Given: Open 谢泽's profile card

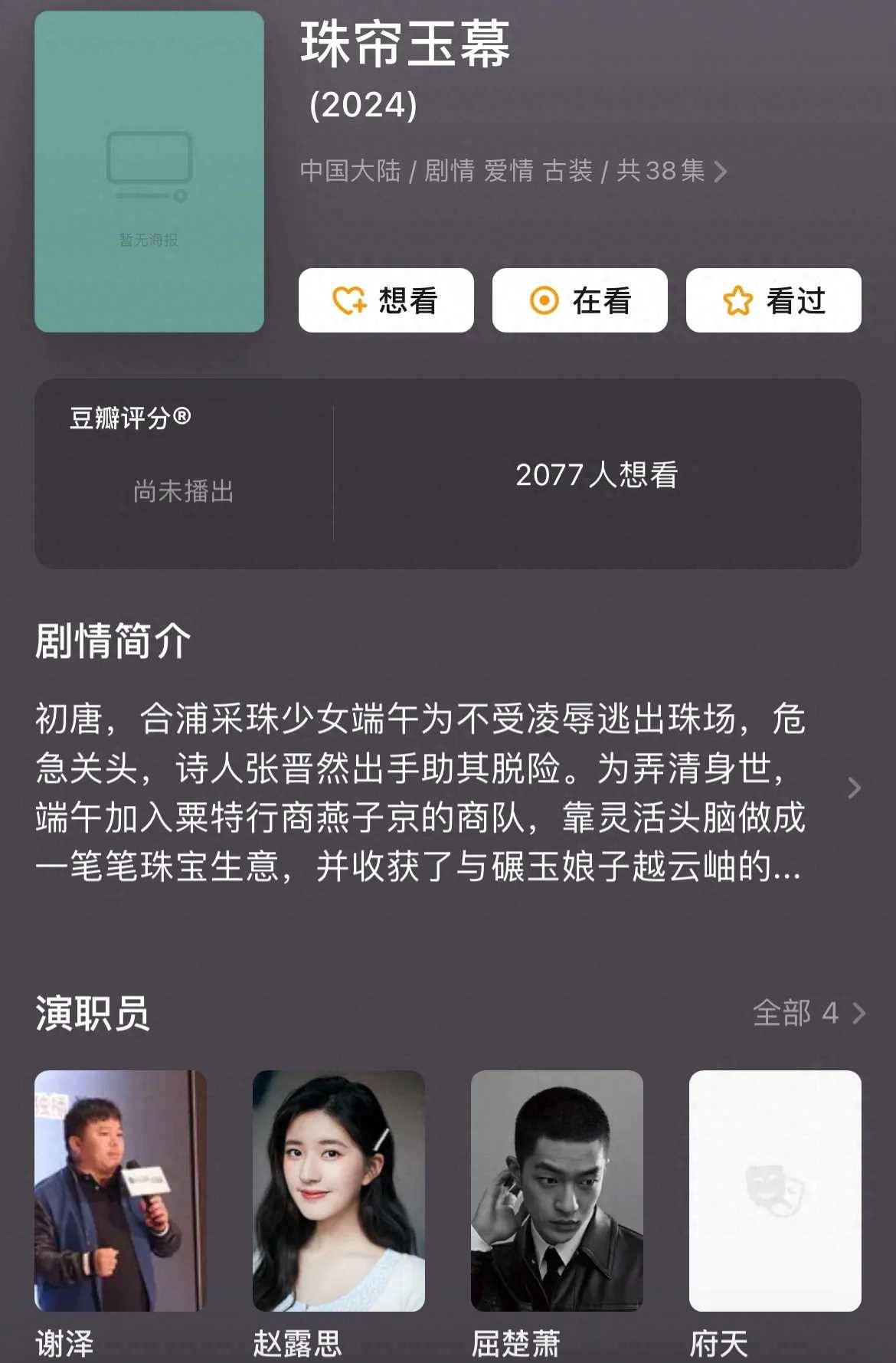Looking at the screenshot, I should [x=120, y=1191].
